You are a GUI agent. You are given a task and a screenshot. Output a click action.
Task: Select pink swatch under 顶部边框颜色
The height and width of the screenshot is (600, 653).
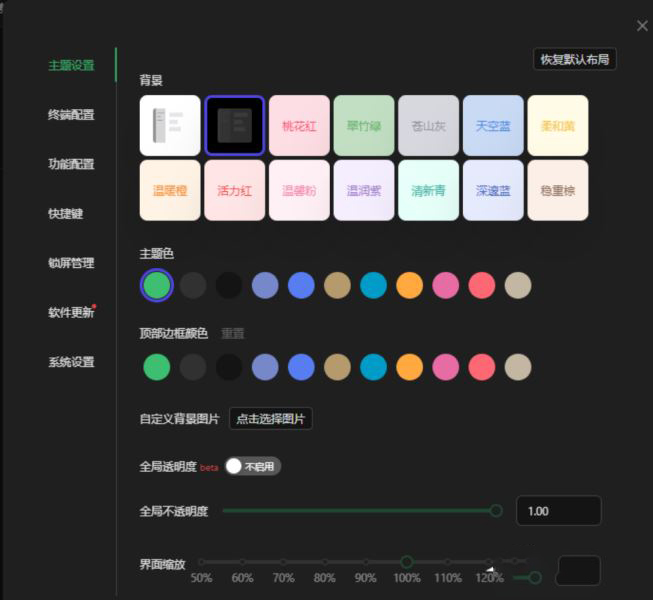445,367
